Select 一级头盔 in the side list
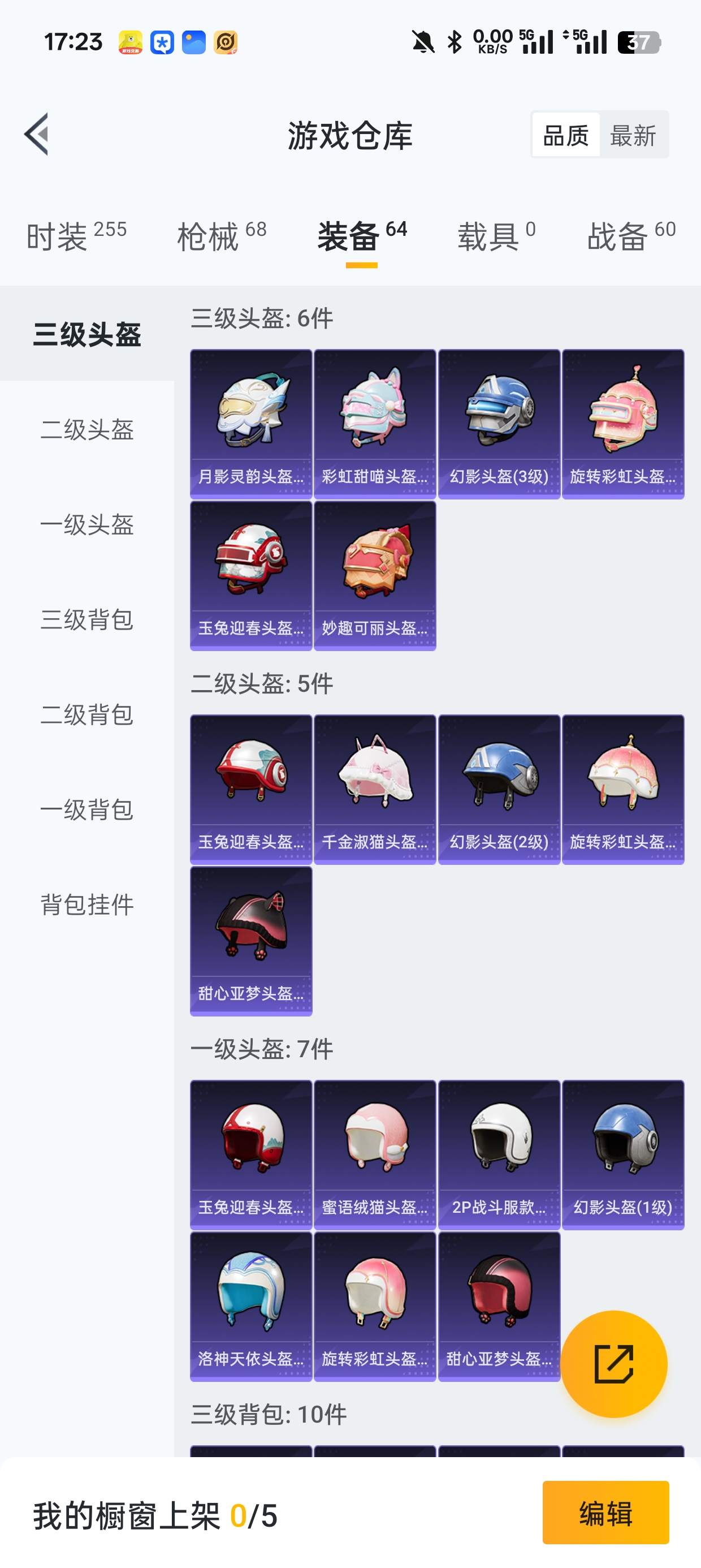Screen dimensions: 701x1568 pyautogui.click(x=87, y=525)
